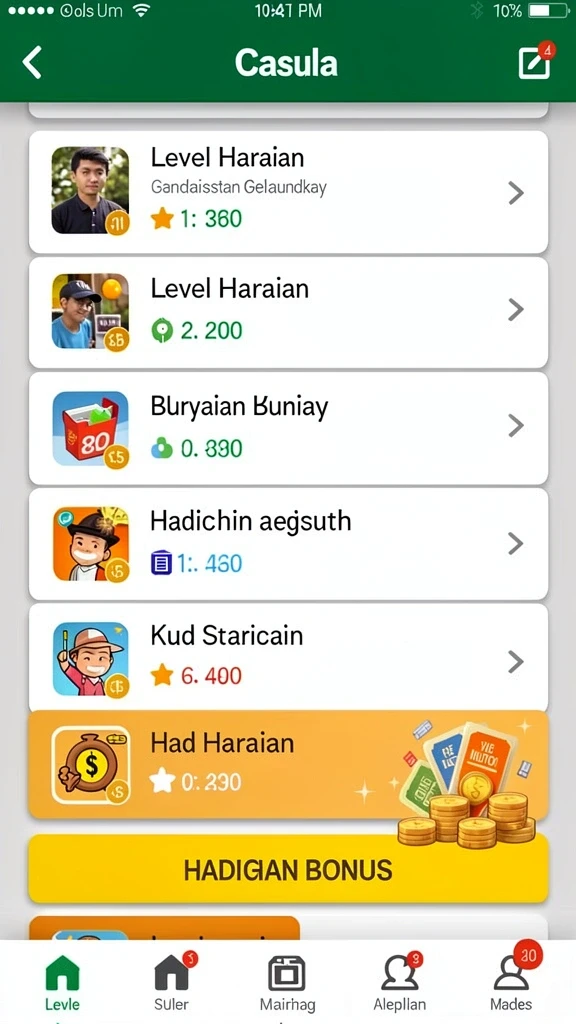576x1024 pixels.
Task: Open Level Haraian row with Gandaisstan Gelaundkay
Action: point(288,192)
